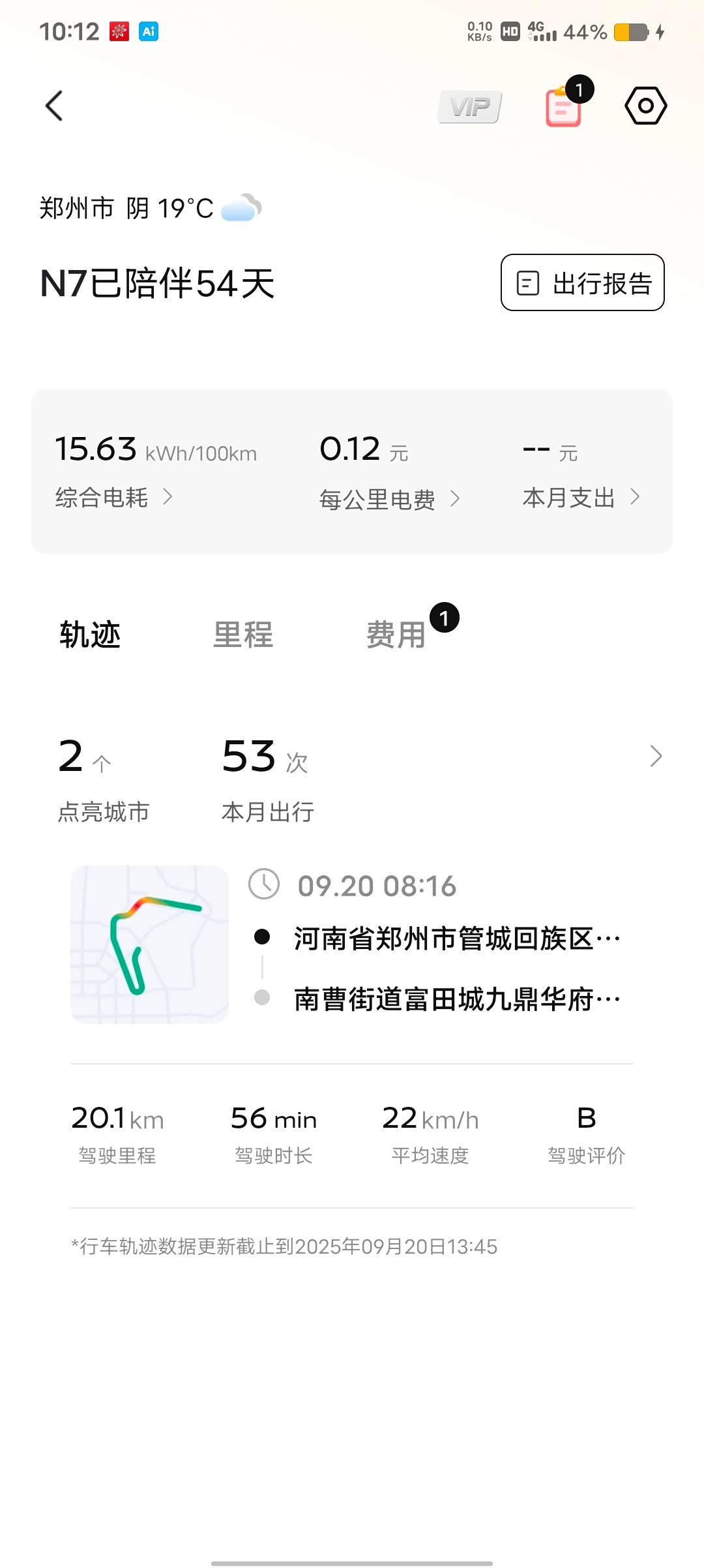The image size is (704, 1568).
Task: Switch to the 里程 tab
Action: (x=243, y=635)
